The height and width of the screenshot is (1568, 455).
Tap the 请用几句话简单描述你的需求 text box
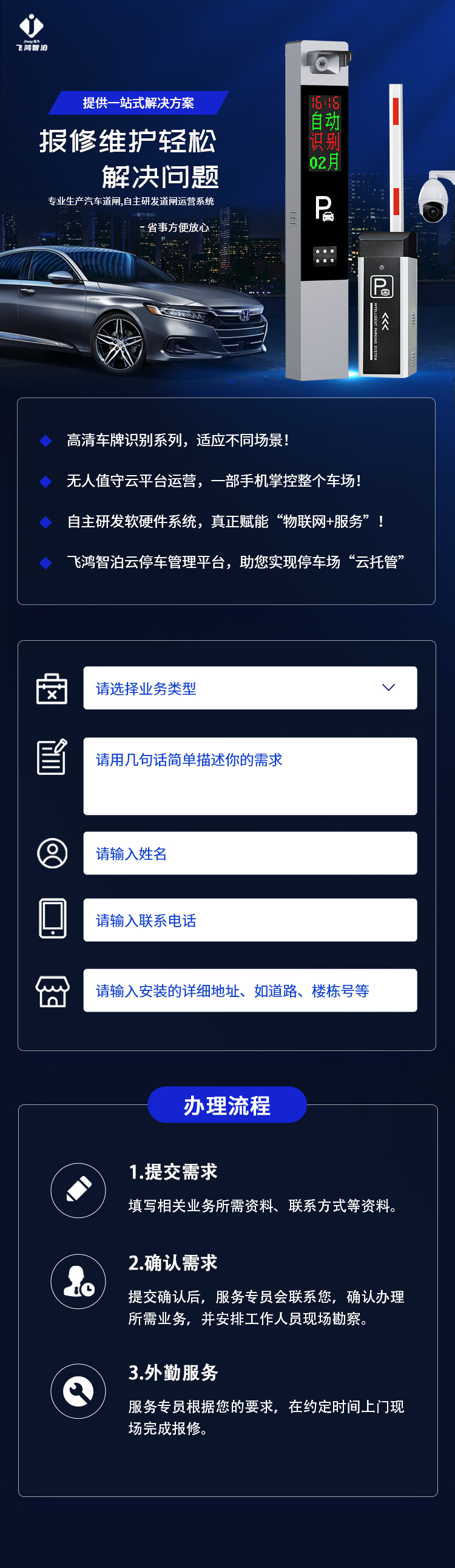(x=250, y=776)
